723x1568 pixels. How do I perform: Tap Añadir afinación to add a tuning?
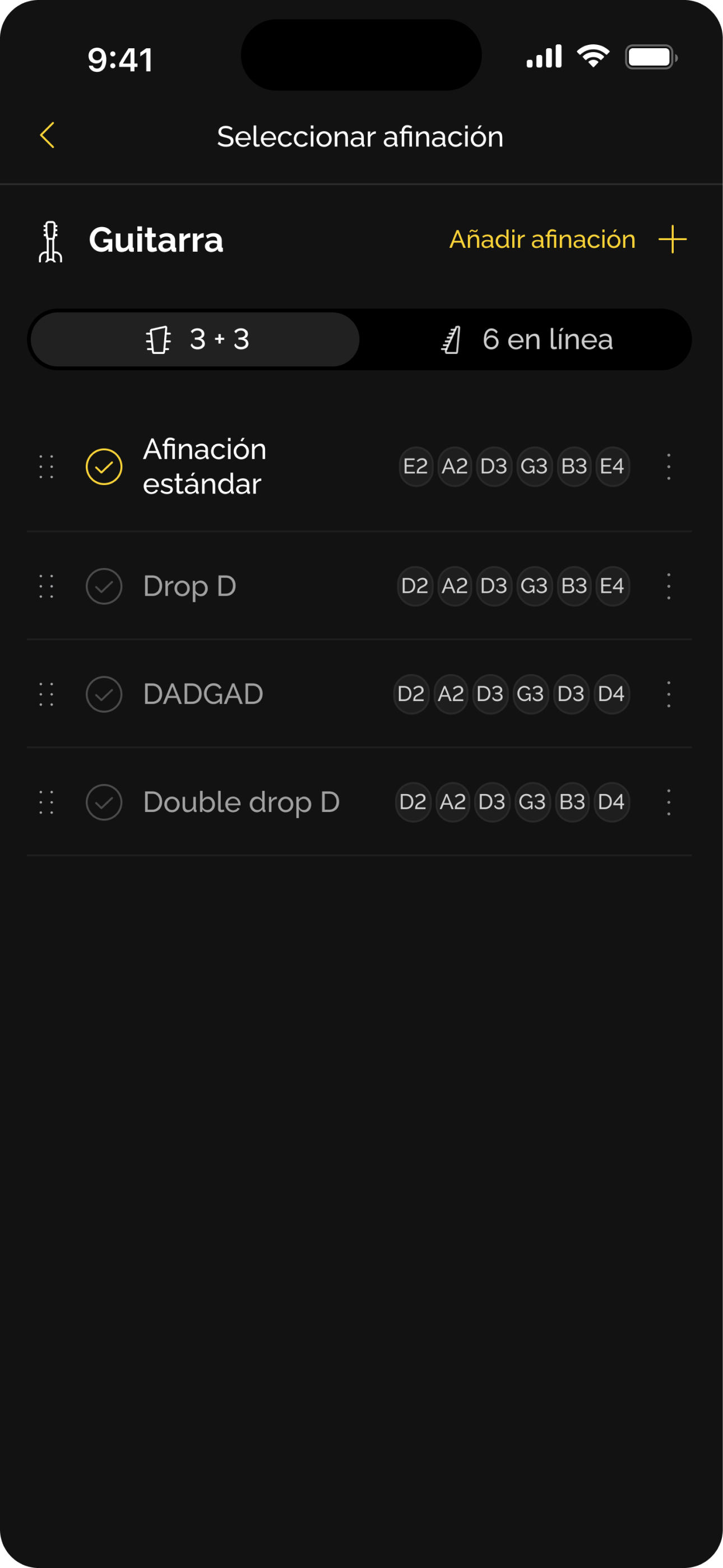(x=568, y=239)
